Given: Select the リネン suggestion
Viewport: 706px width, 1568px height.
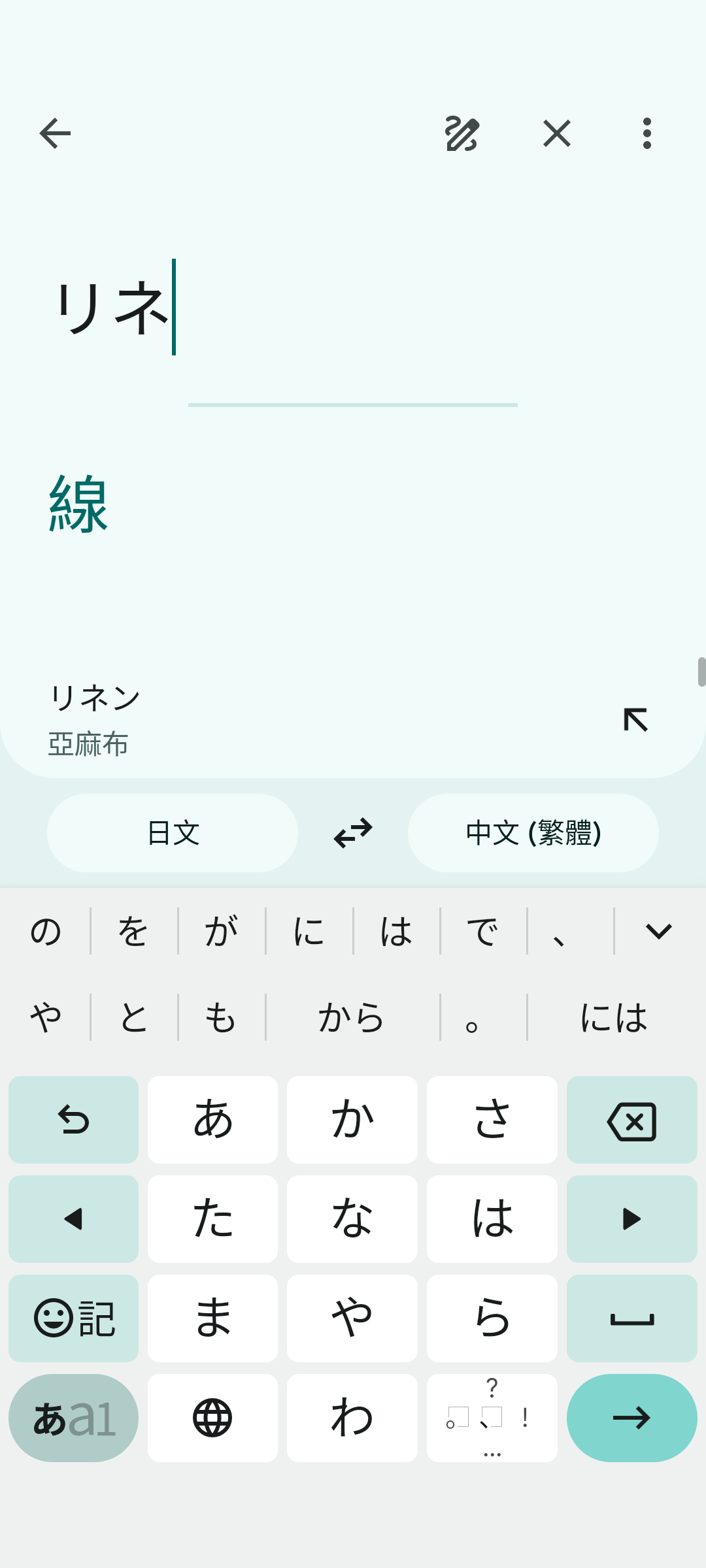Looking at the screenshot, I should coord(95,719).
